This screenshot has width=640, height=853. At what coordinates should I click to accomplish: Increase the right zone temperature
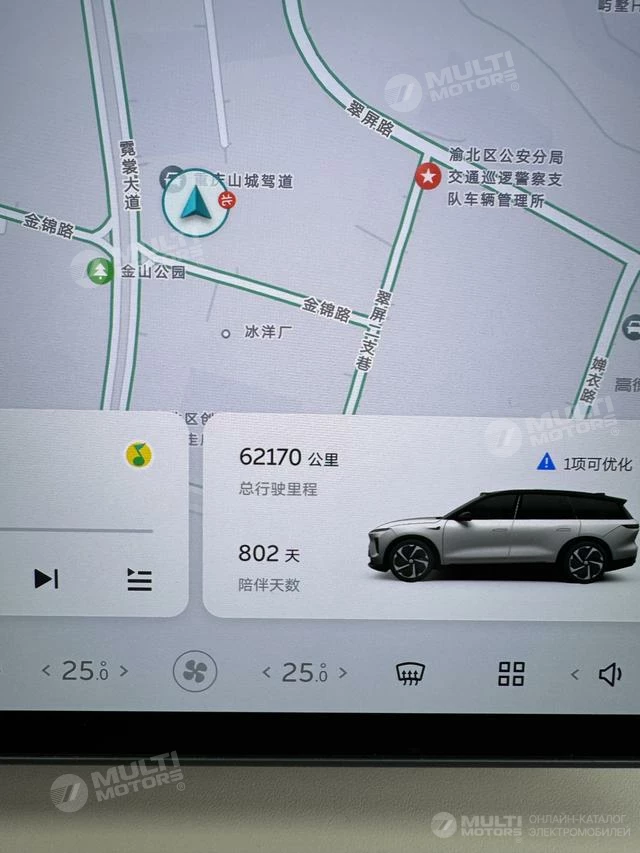pyautogui.click(x=343, y=673)
